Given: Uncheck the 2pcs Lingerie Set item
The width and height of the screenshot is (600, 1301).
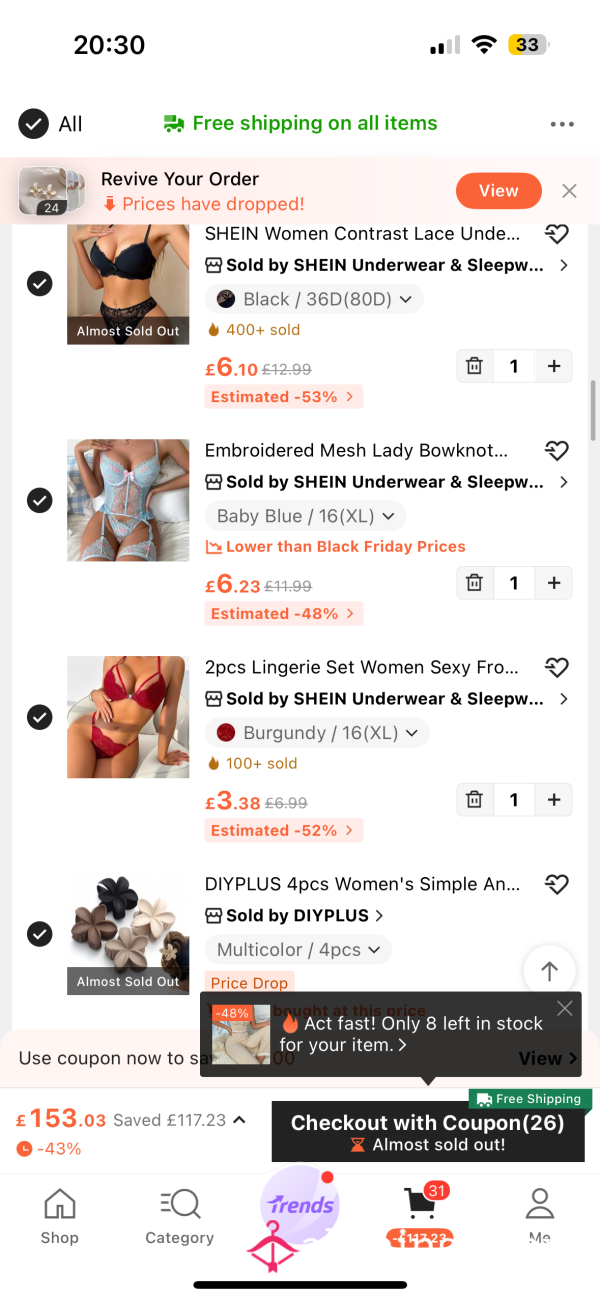Looking at the screenshot, I should click(x=39, y=717).
